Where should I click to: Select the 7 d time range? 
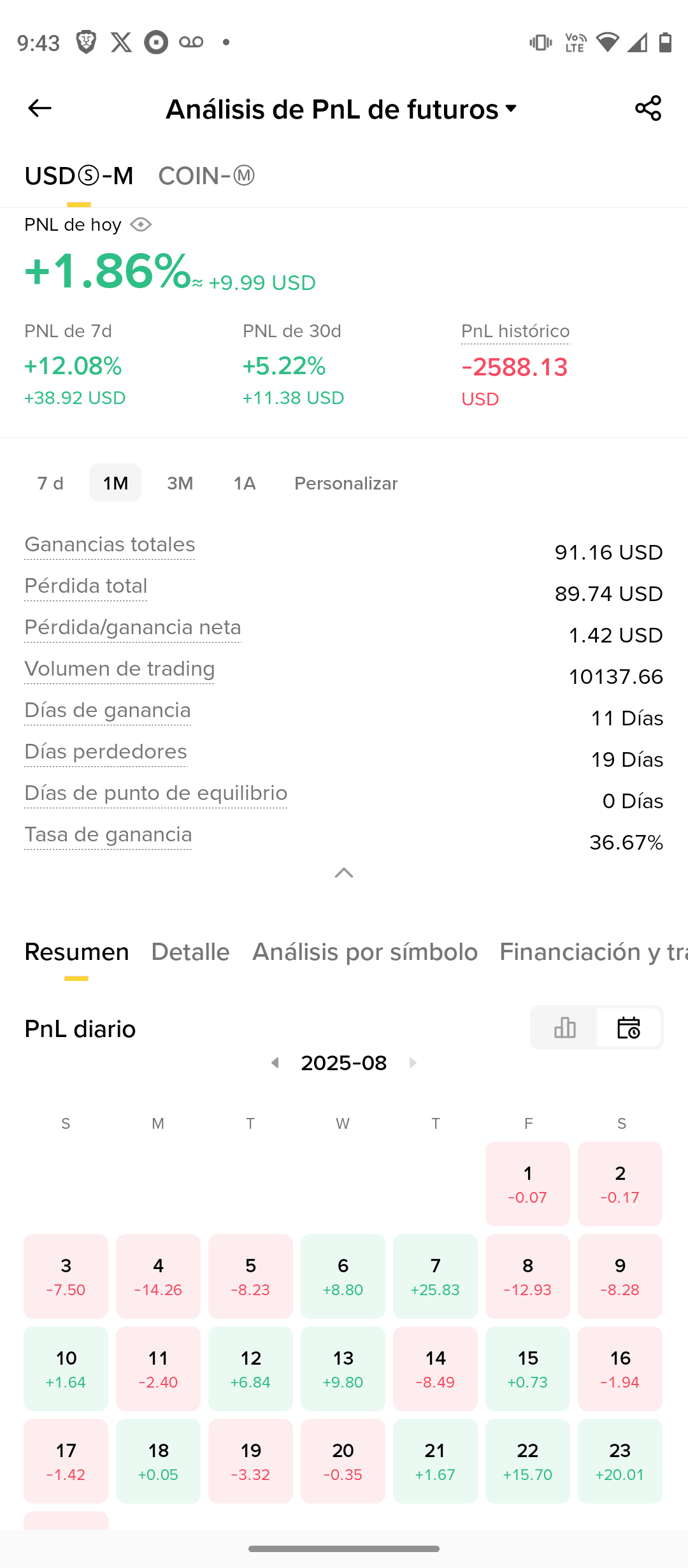tap(50, 483)
